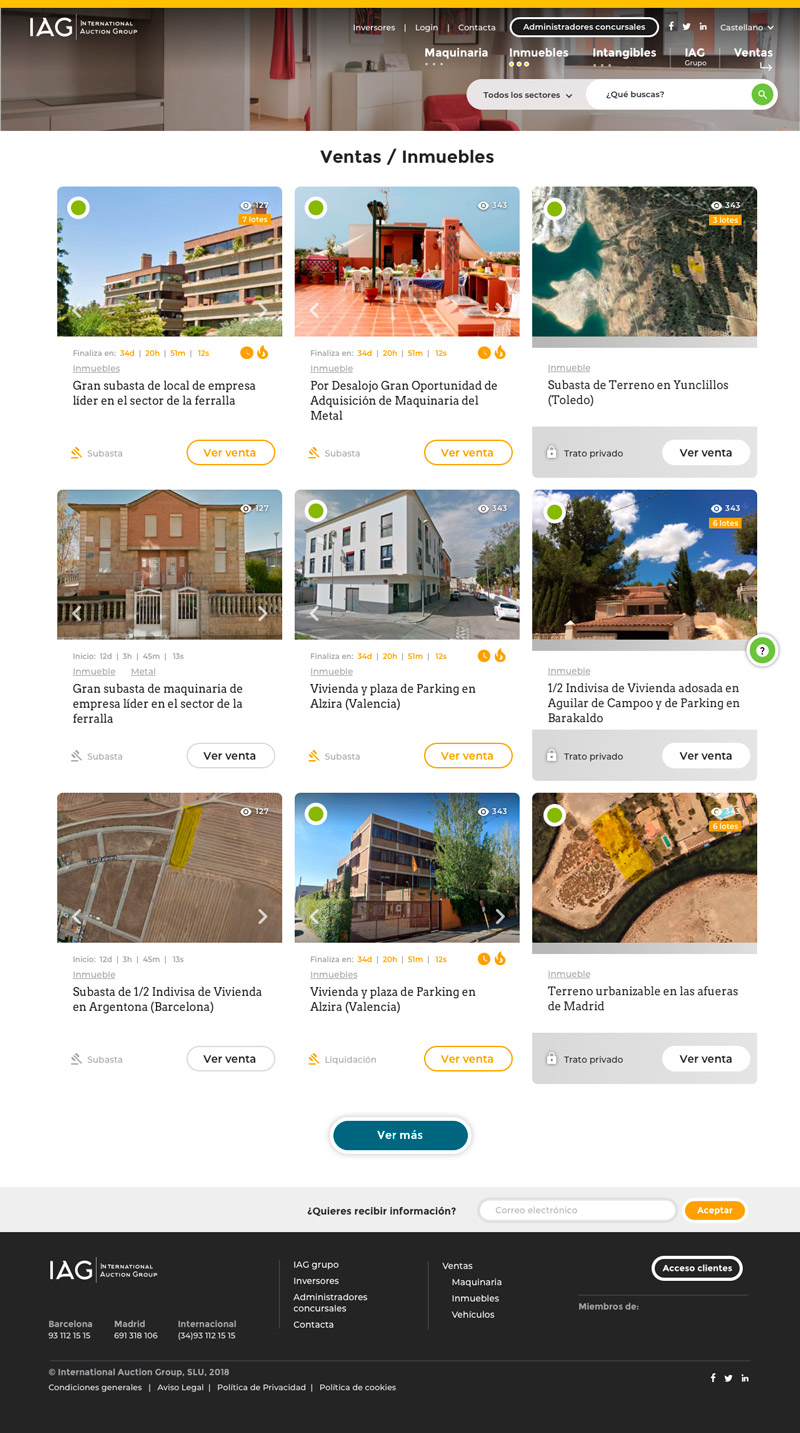800x1433 pixels.
Task: Show next photo on the Argentona listing
Action: (263, 916)
